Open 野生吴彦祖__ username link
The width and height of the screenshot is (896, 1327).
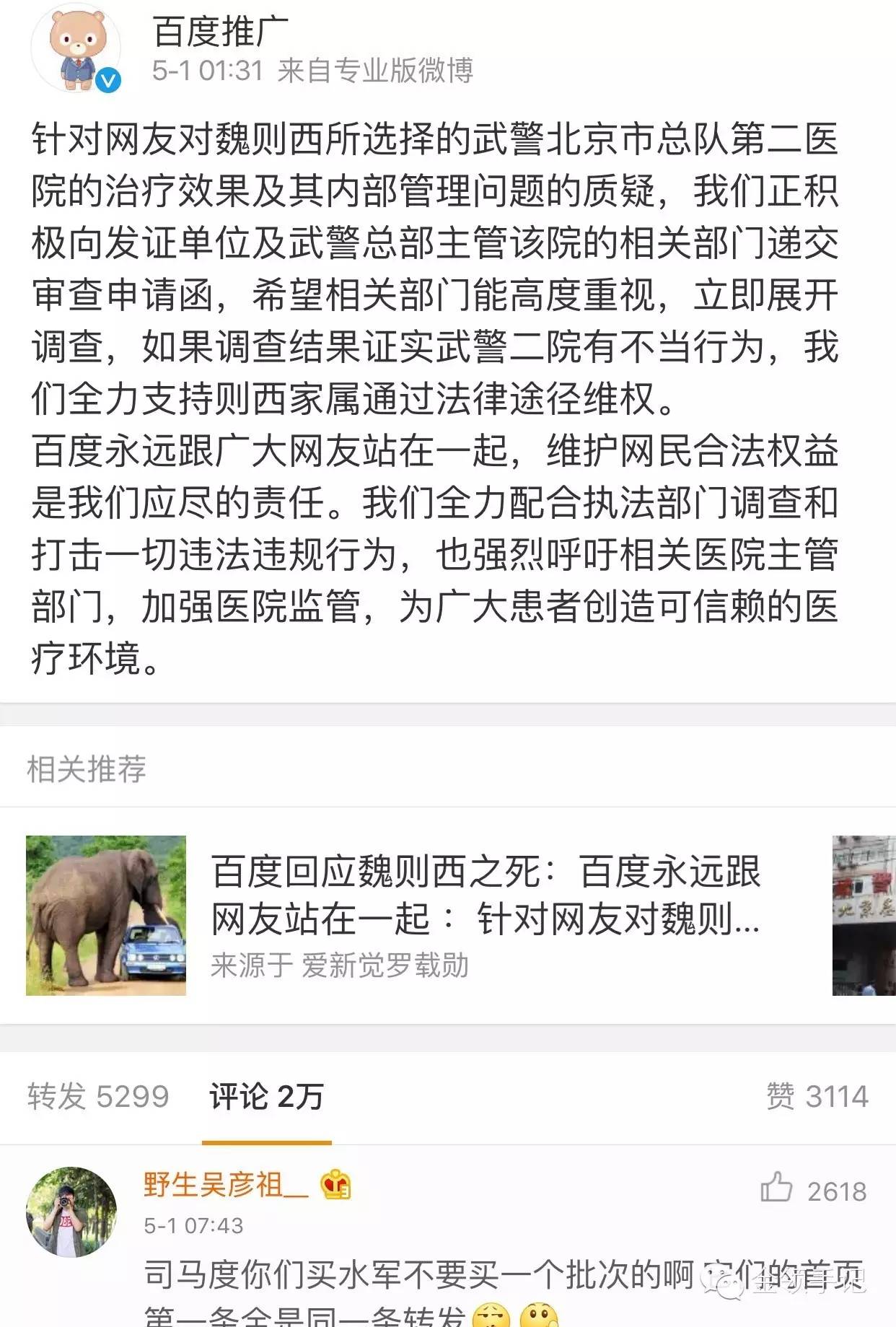(226, 1184)
